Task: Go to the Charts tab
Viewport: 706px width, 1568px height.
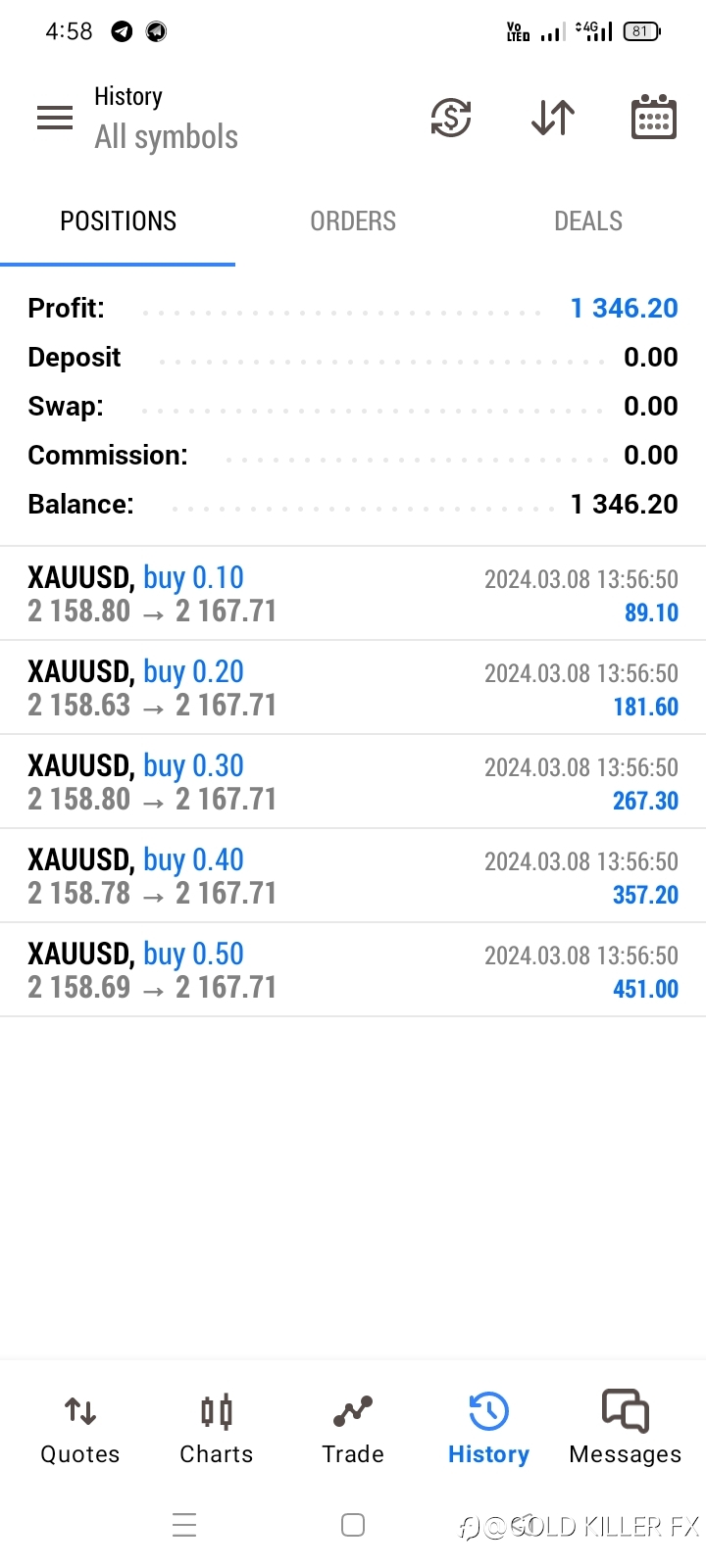Action: click(217, 1429)
